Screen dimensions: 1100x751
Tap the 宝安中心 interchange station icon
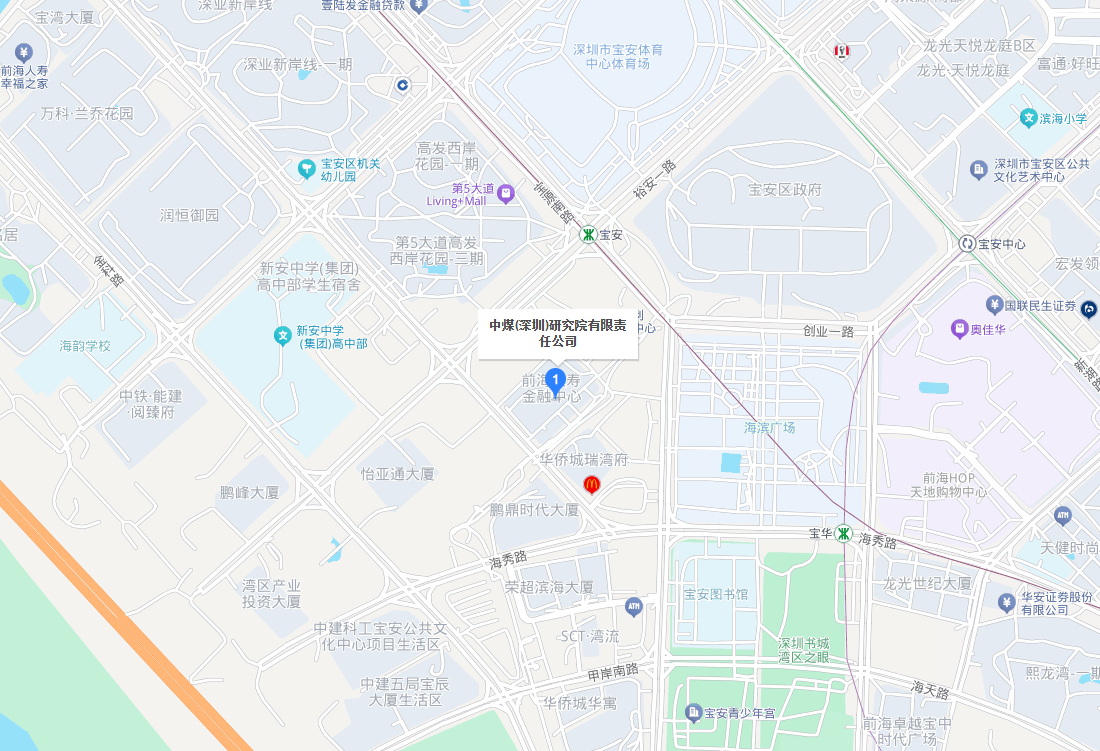pos(967,243)
